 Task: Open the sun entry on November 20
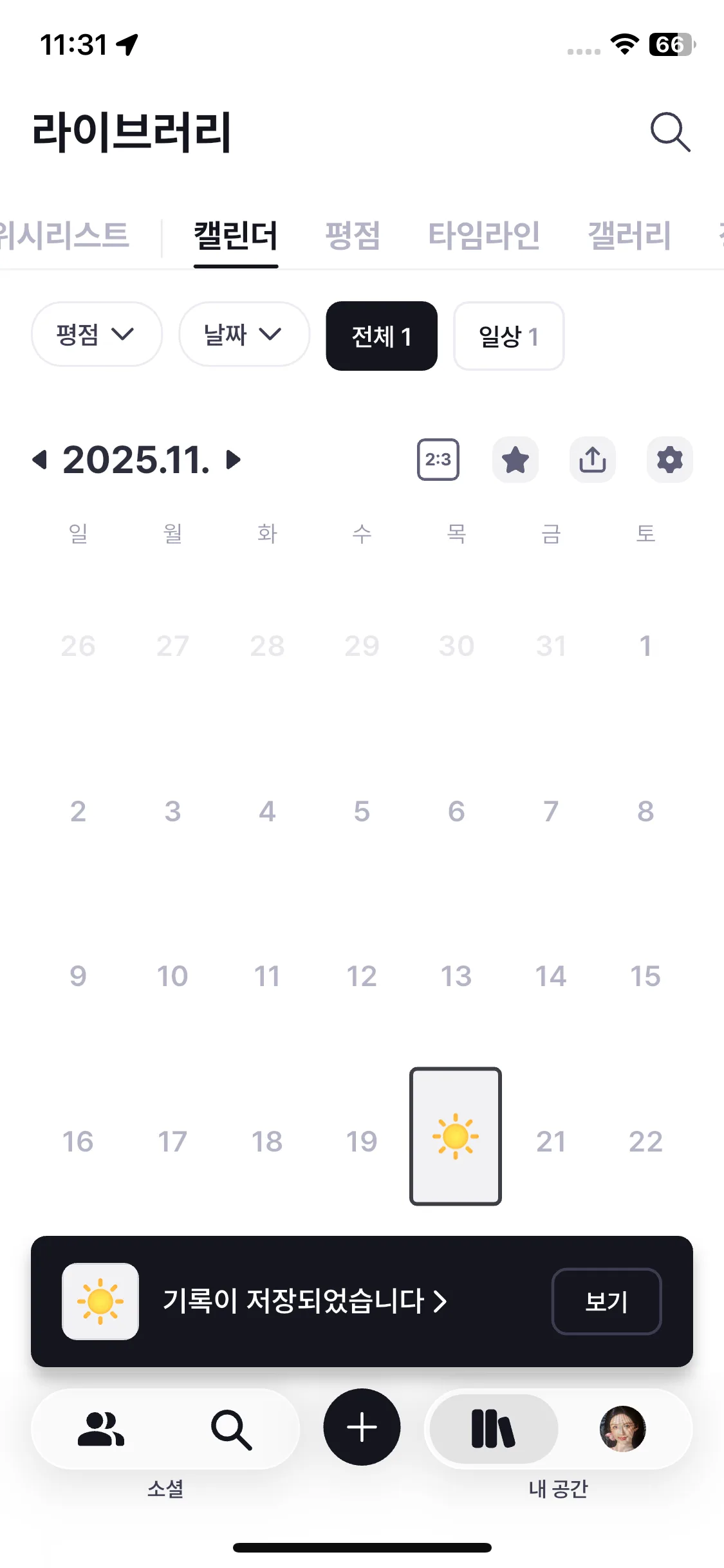pyautogui.click(x=456, y=1136)
